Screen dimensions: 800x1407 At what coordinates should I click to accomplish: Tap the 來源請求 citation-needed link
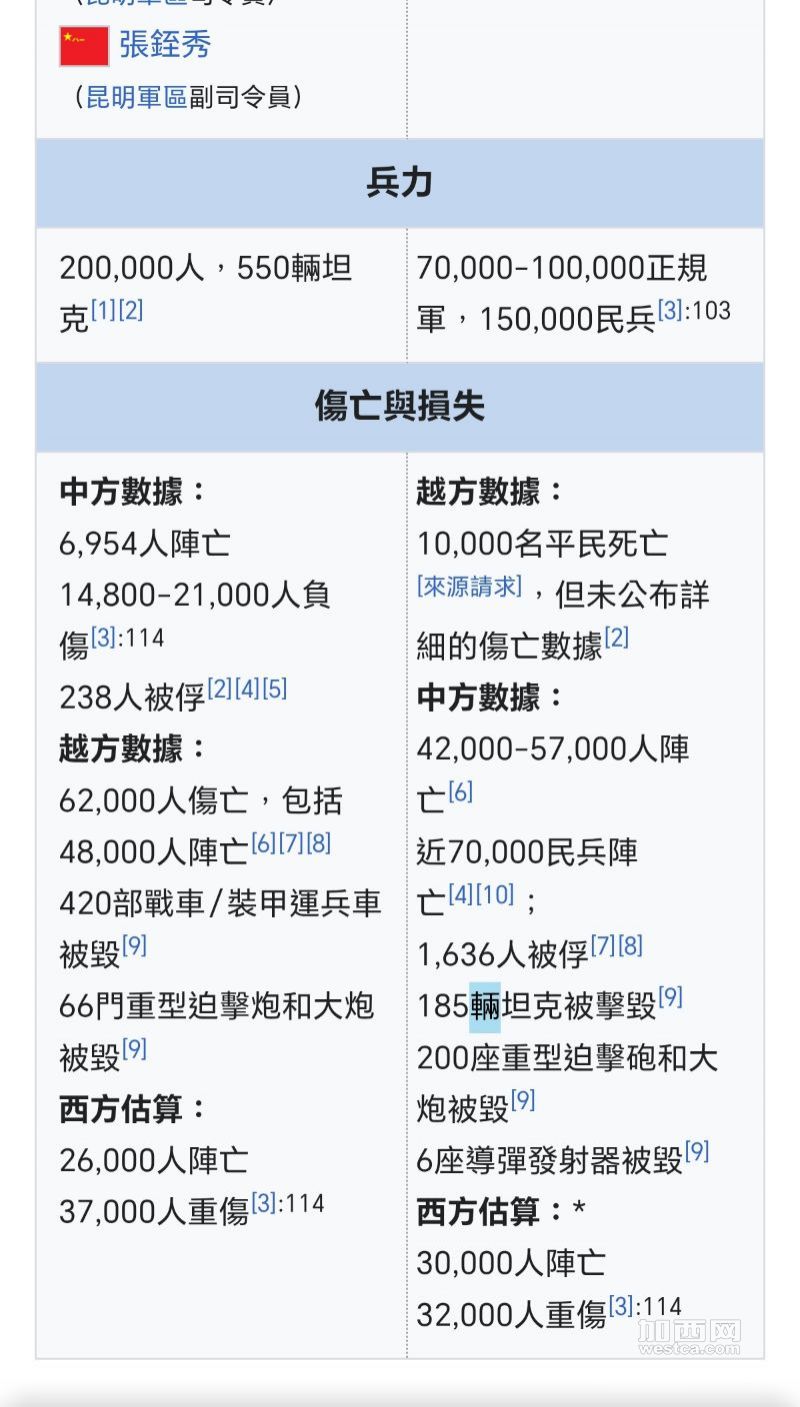(x=469, y=586)
